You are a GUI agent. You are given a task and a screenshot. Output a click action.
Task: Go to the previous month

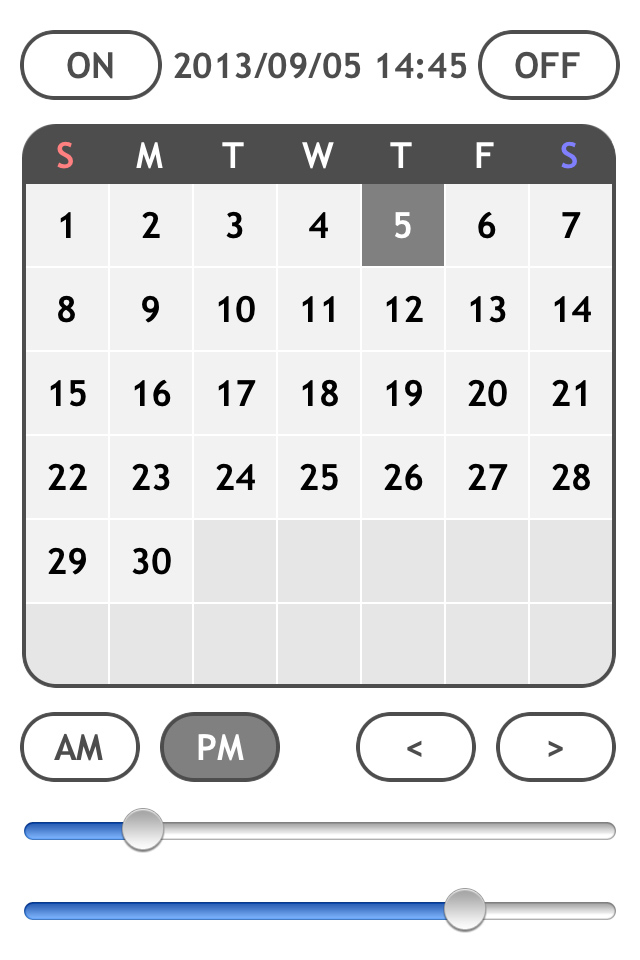pos(415,747)
